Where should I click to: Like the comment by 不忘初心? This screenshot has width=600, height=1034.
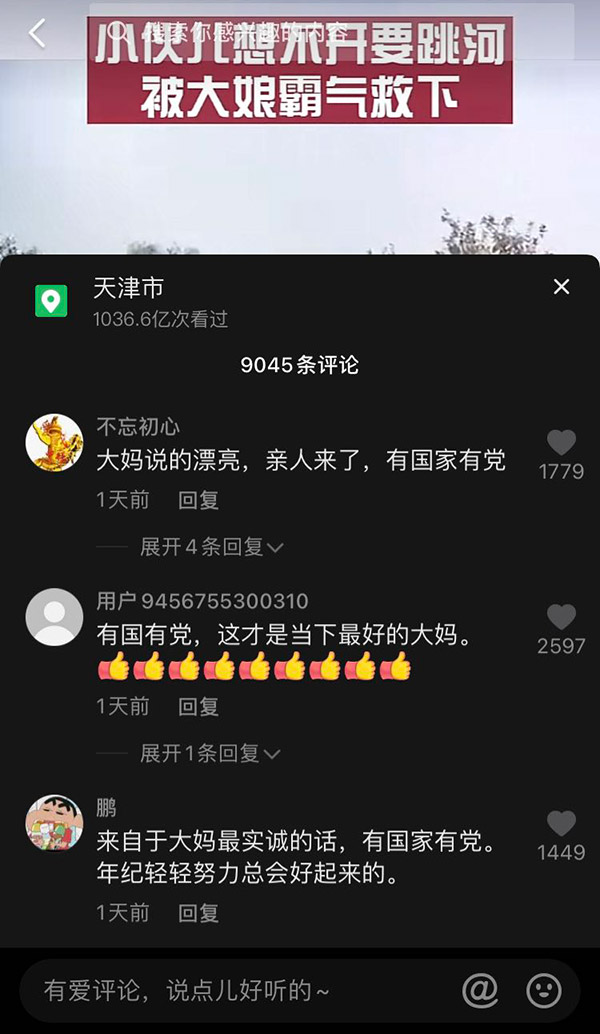pyautogui.click(x=561, y=443)
